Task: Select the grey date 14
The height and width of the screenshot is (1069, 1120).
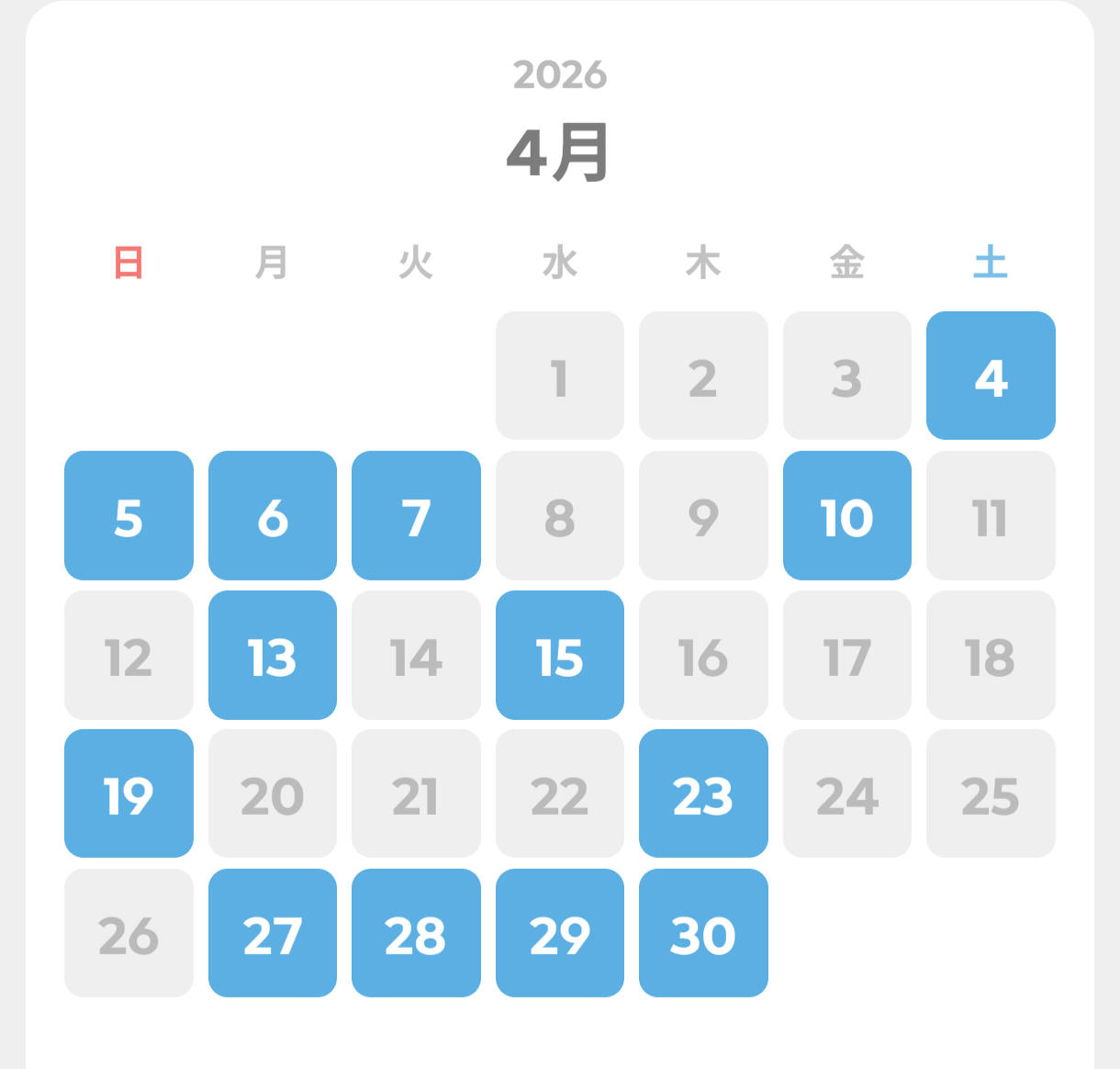Action: coord(416,655)
